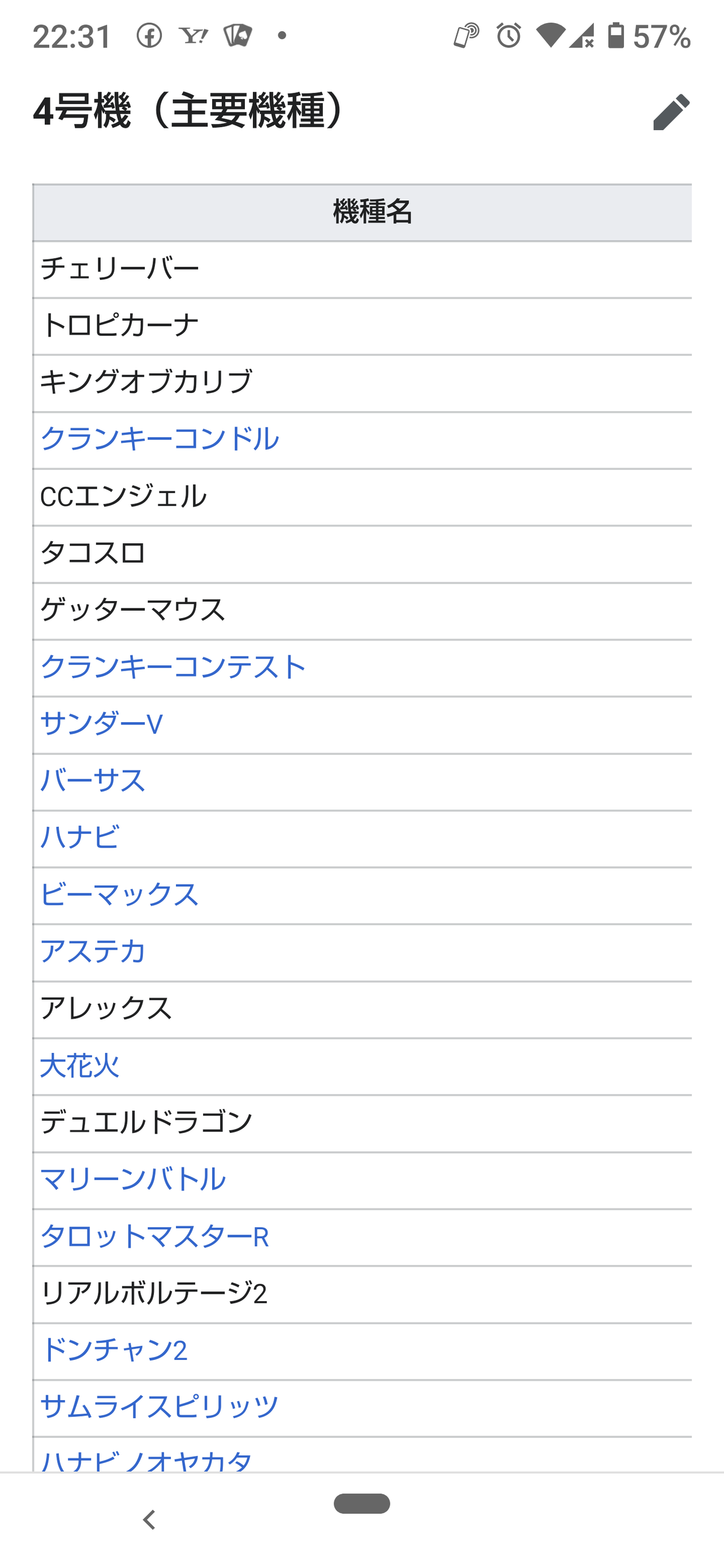Open the クランキーコンテスト link
724x1568 pixels.
click(173, 667)
